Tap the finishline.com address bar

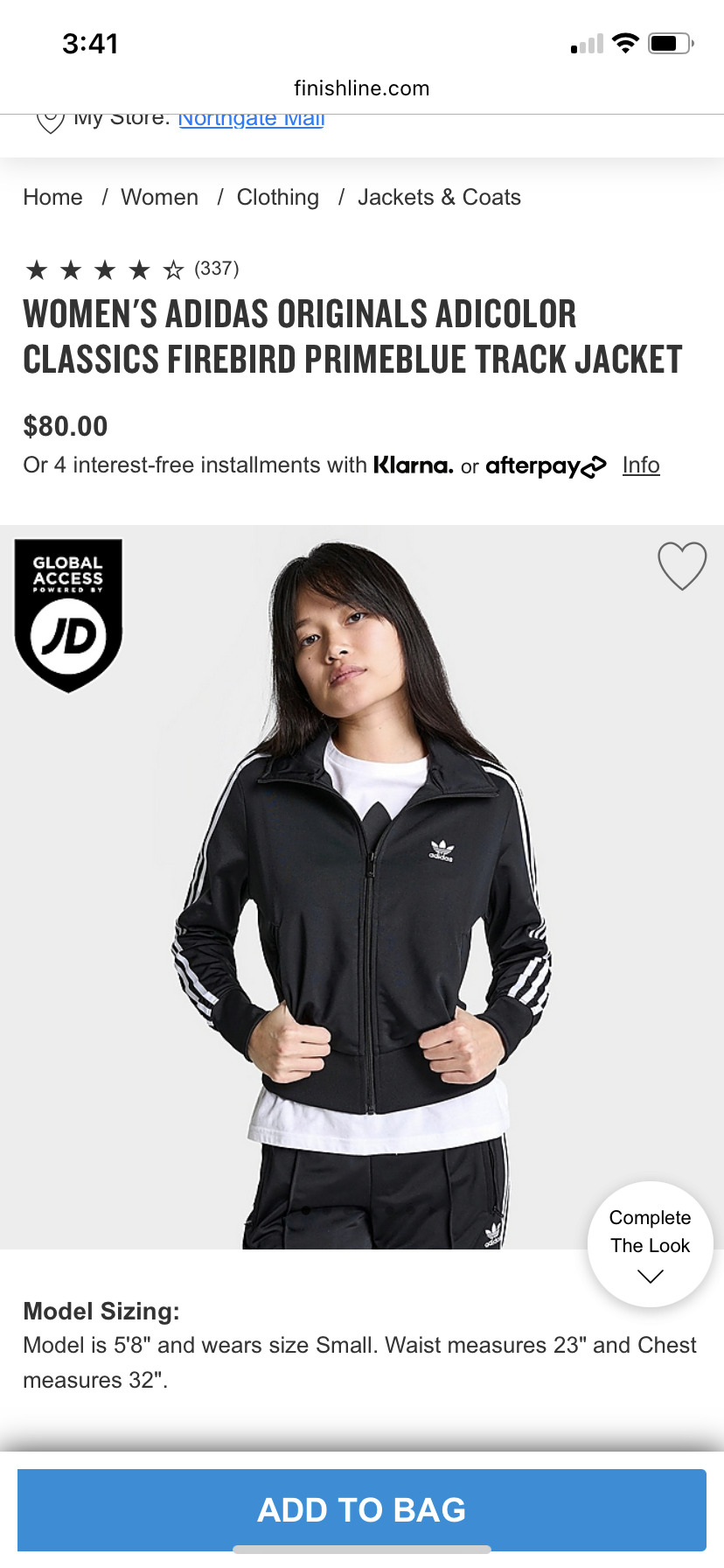point(362,88)
